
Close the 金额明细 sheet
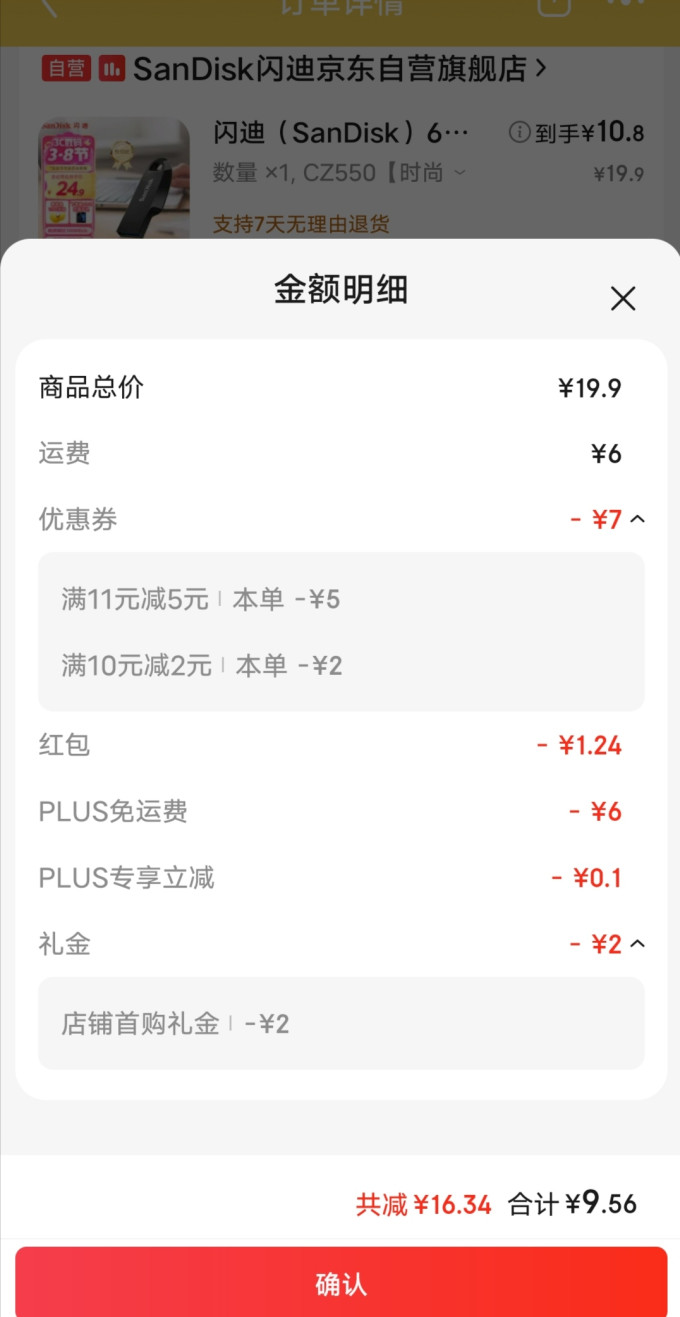(x=623, y=298)
